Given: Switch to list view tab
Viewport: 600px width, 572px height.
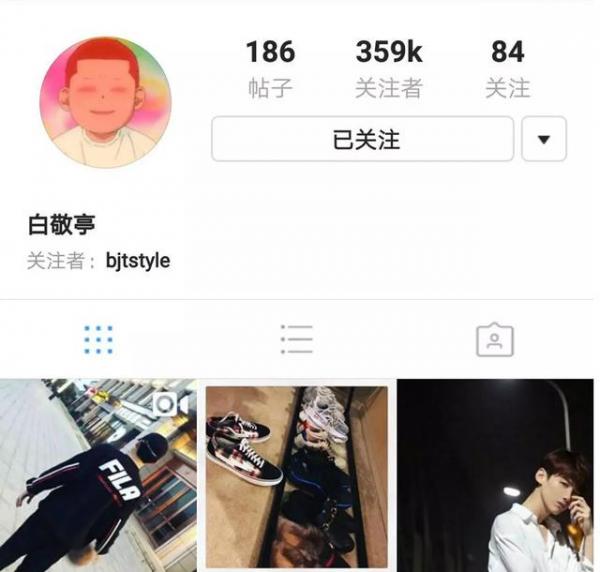Looking at the screenshot, I should pyautogui.click(x=297, y=340).
